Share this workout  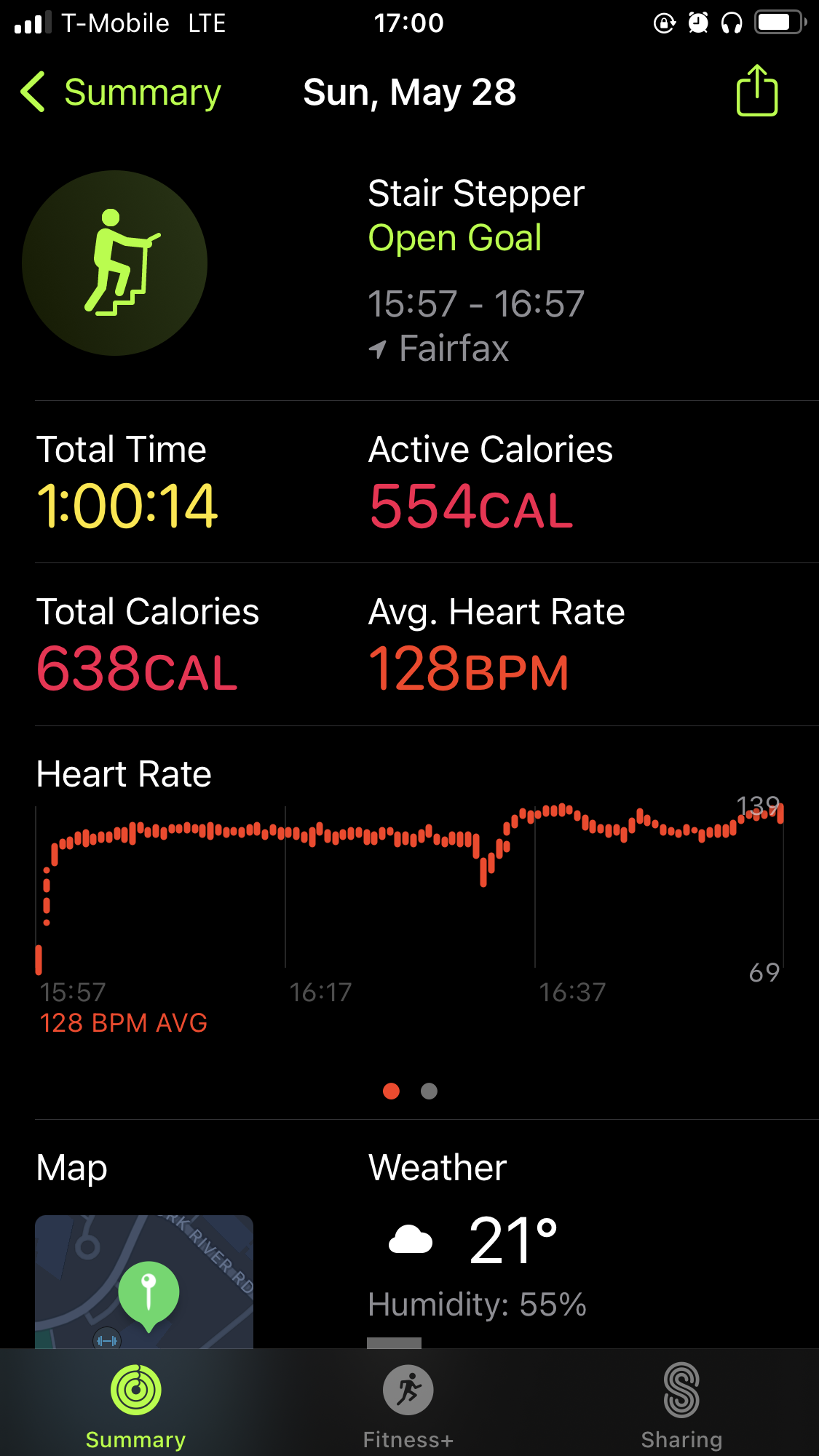click(757, 90)
